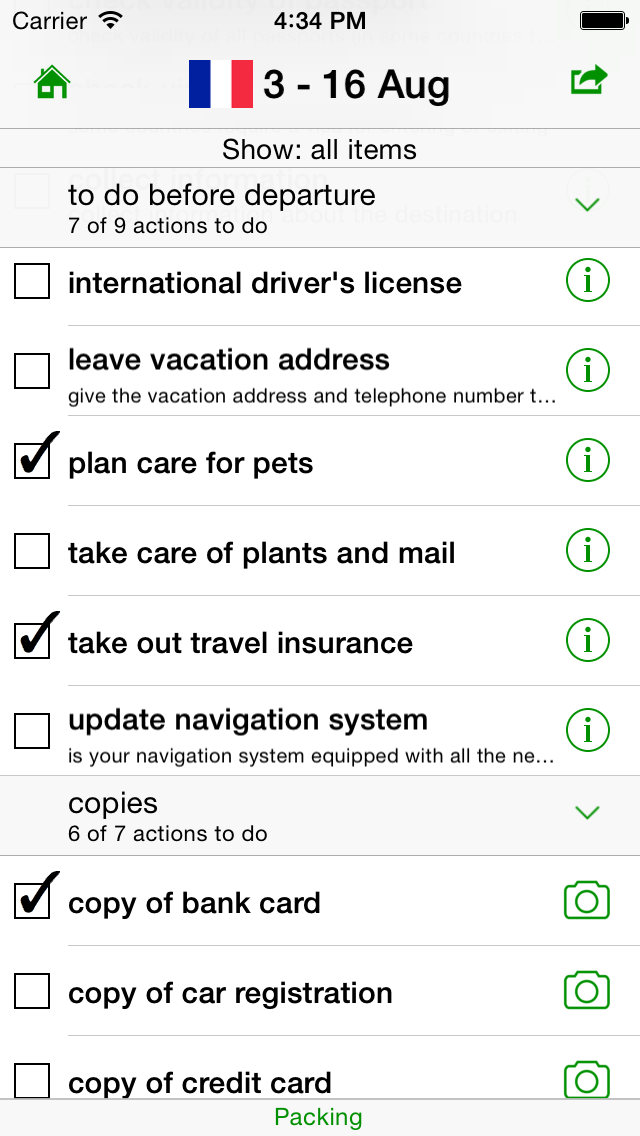Image resolution: width=640 pixels, height=1136 pixels.
Task: Open camera for copy of car registration
Action: pos(587,991)
